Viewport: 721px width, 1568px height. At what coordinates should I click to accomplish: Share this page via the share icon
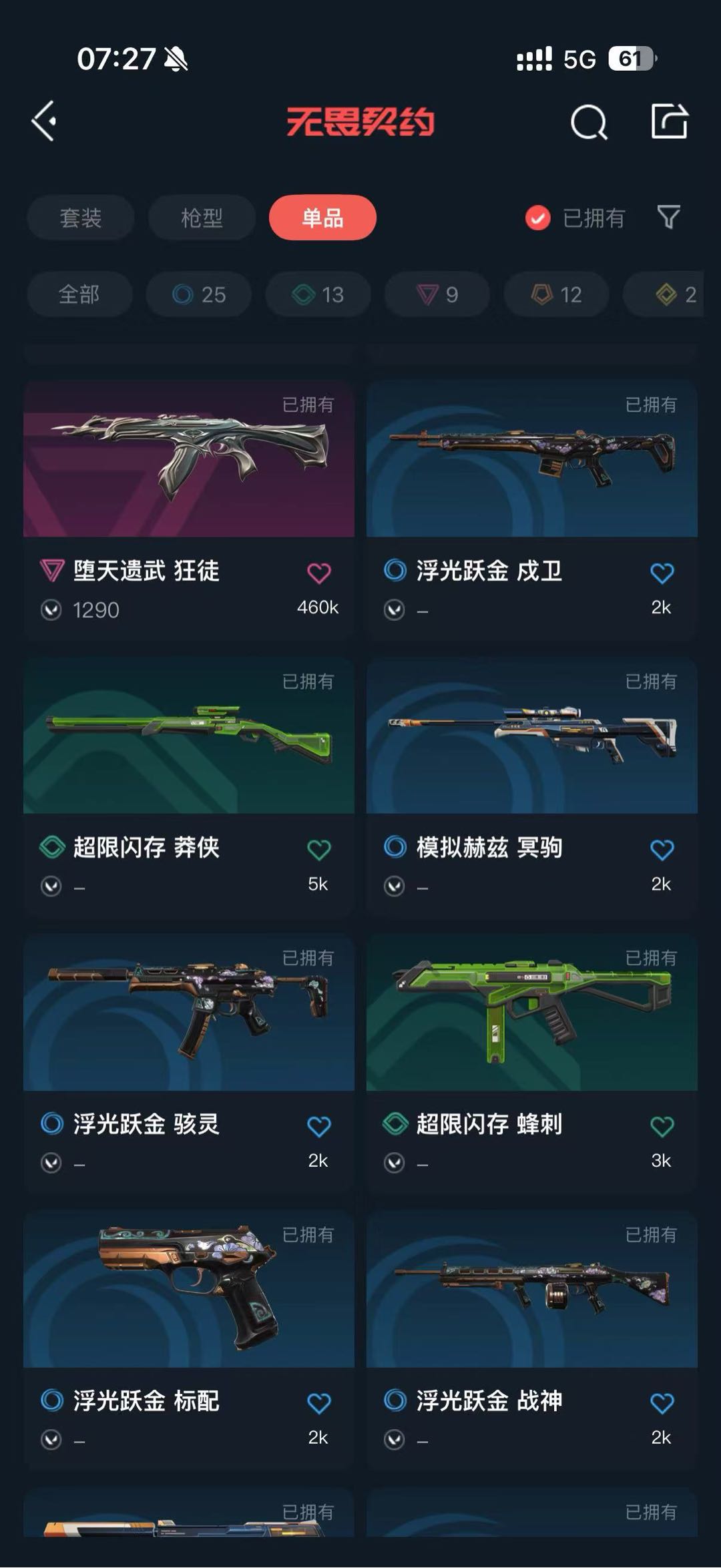[x=669, y=121]
